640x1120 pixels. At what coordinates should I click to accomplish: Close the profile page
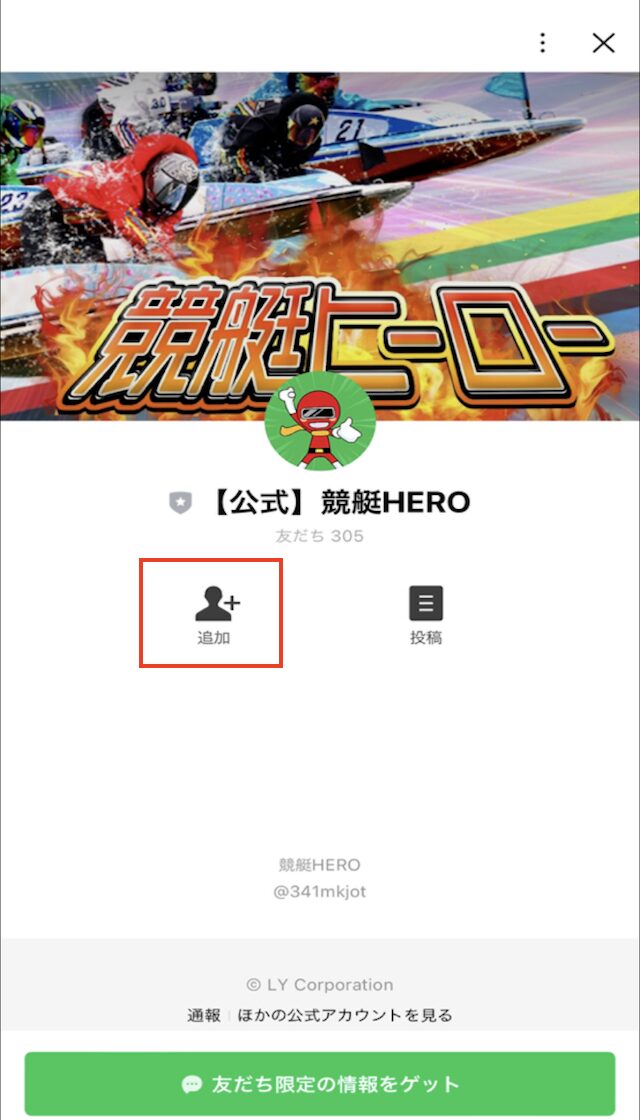603,42
